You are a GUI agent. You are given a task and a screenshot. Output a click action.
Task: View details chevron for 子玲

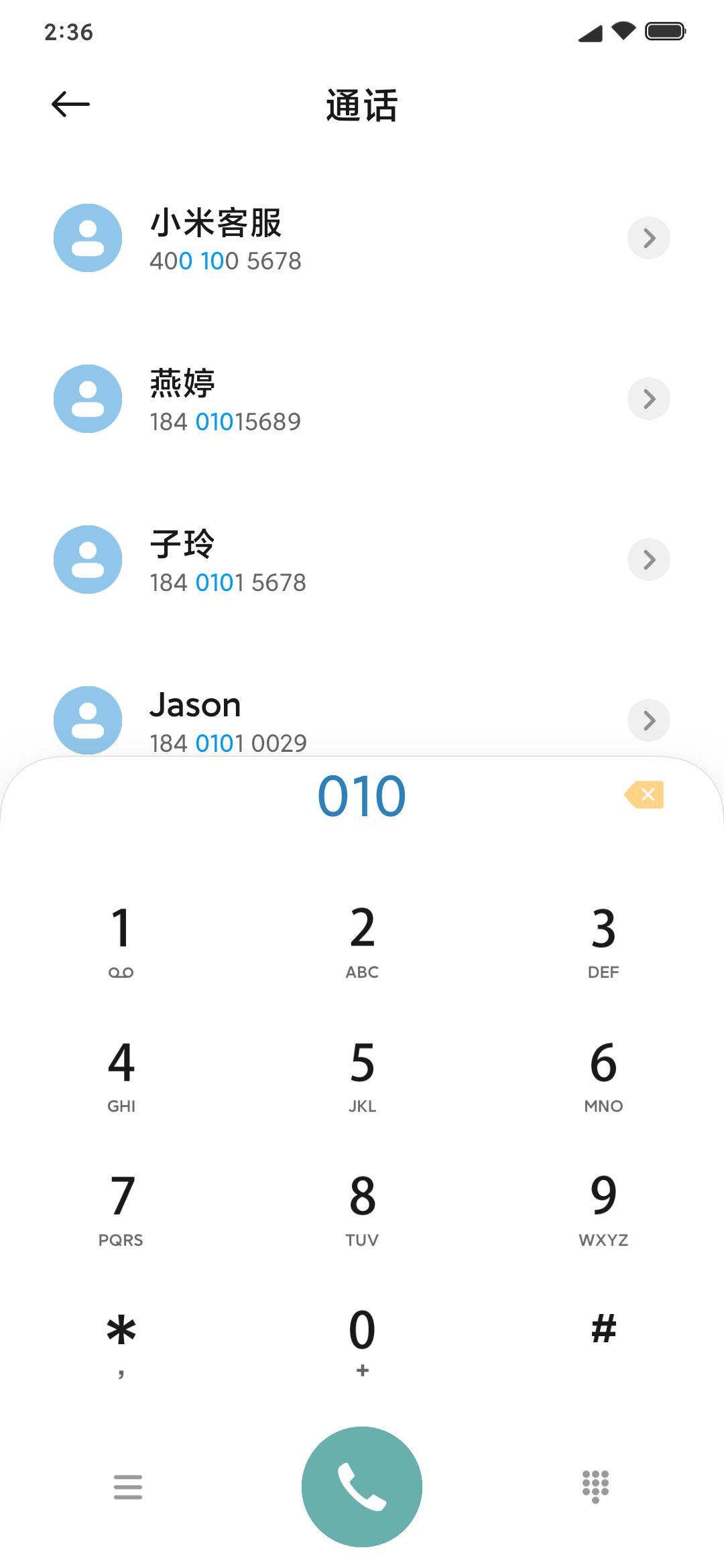(x=648, y=560)
